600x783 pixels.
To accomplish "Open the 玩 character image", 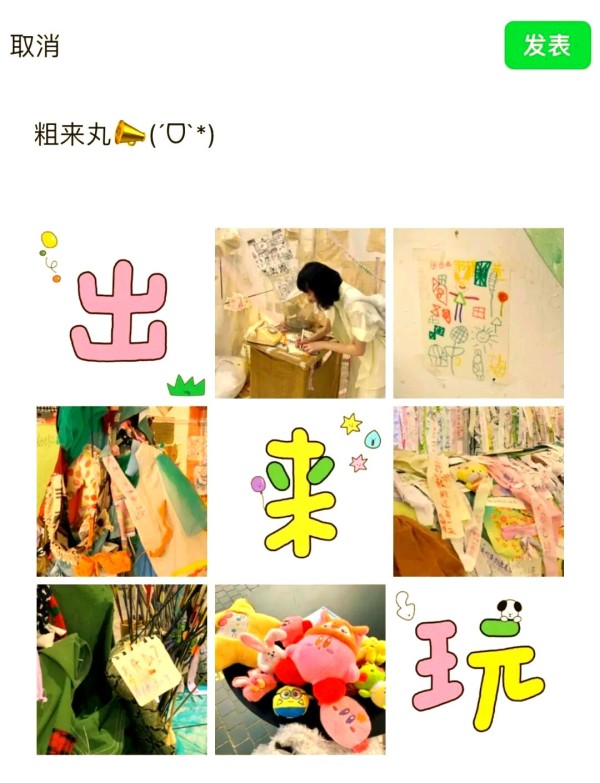I will (478, 669).
